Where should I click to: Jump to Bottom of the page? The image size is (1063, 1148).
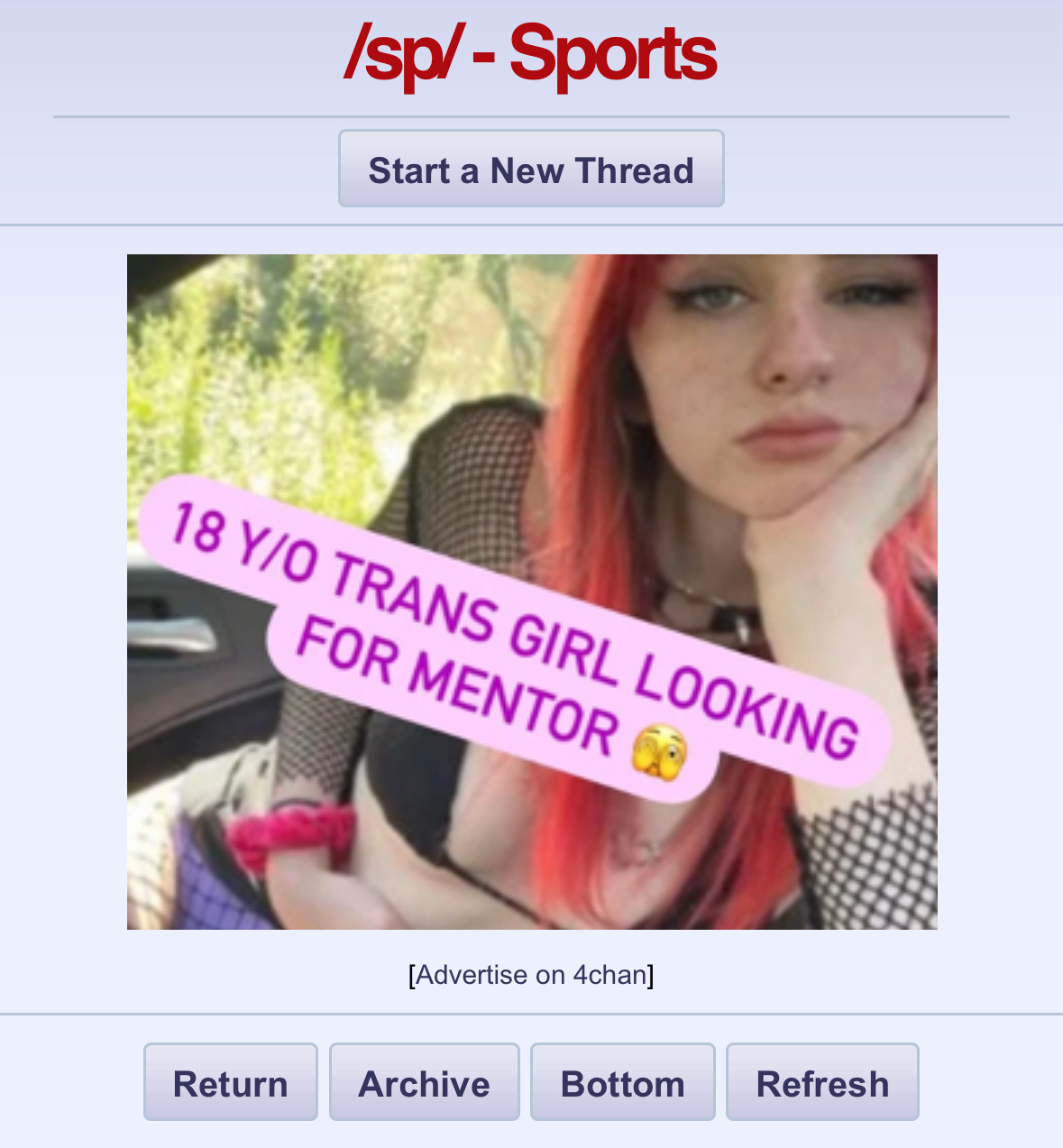click(x=622, y=1082)
